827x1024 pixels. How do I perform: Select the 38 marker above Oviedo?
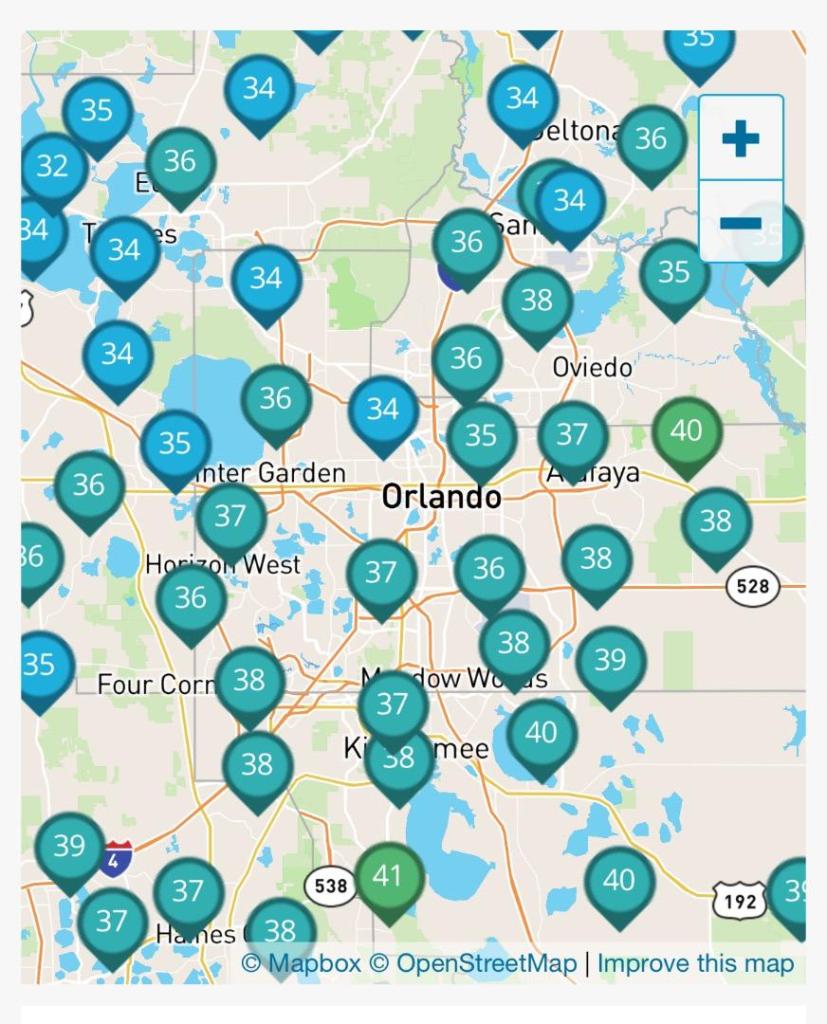pos(537,300)
